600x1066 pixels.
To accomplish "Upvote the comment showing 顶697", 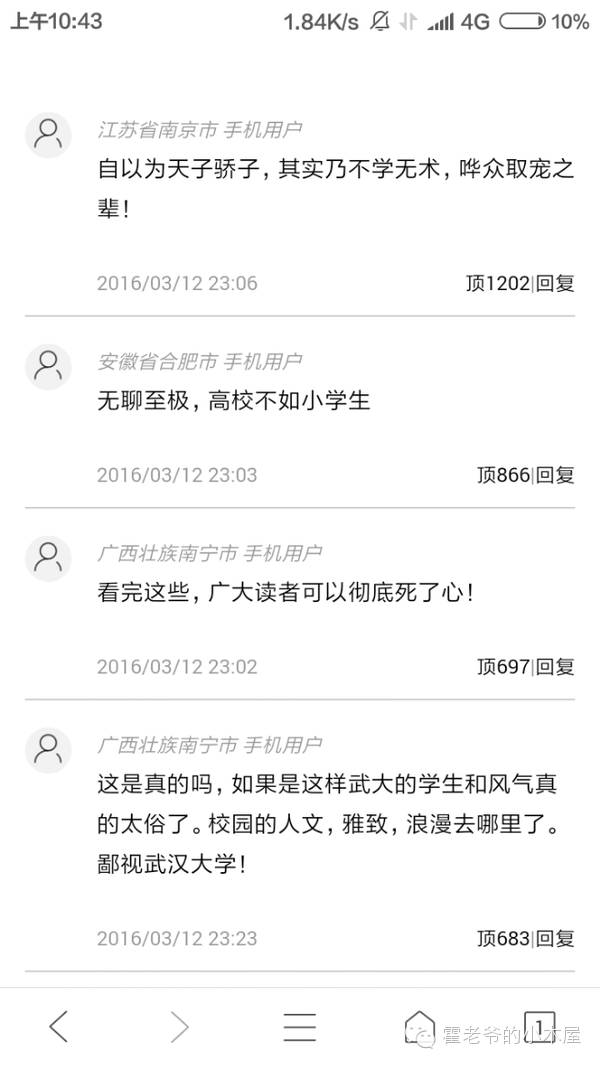I will pos(504,666).
